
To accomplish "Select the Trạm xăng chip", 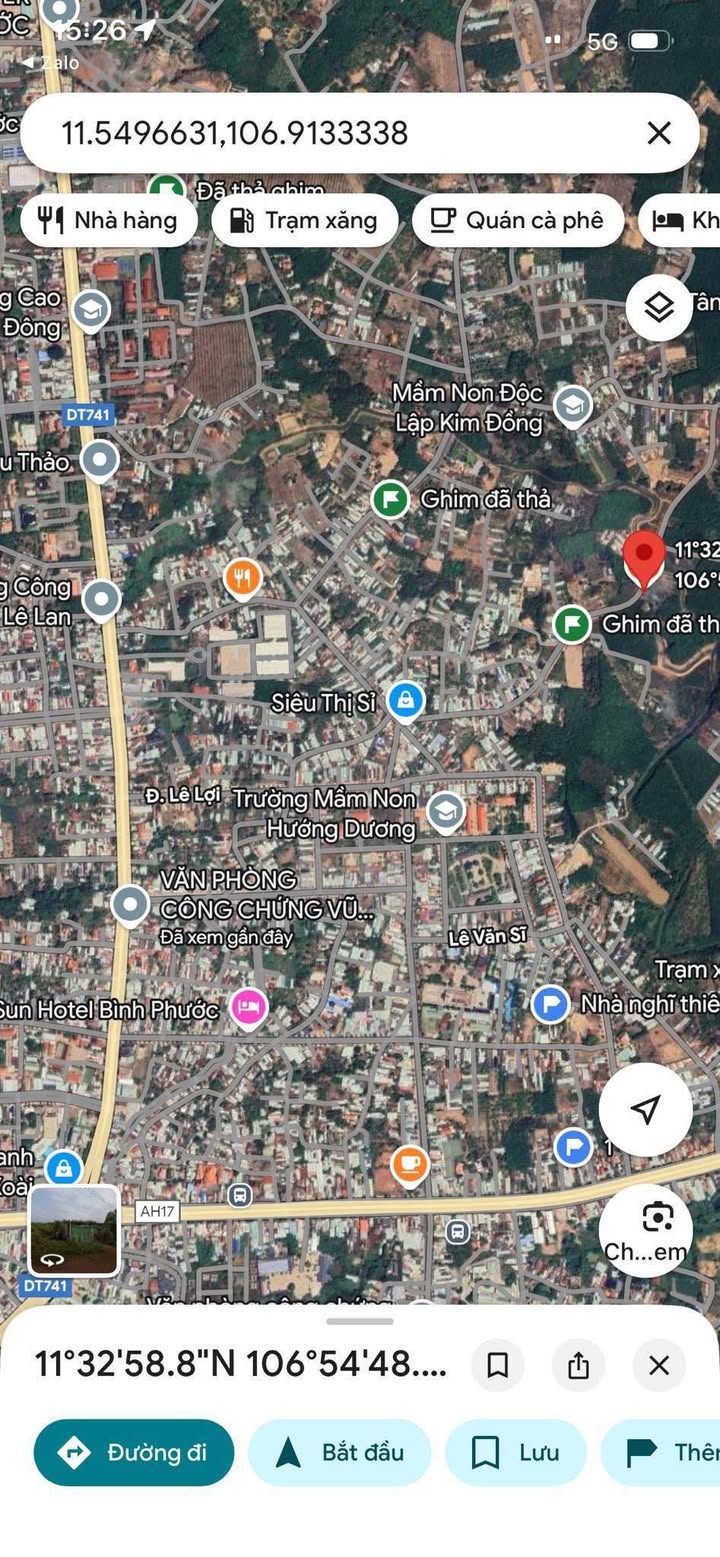I will click(x=304, y=220).
